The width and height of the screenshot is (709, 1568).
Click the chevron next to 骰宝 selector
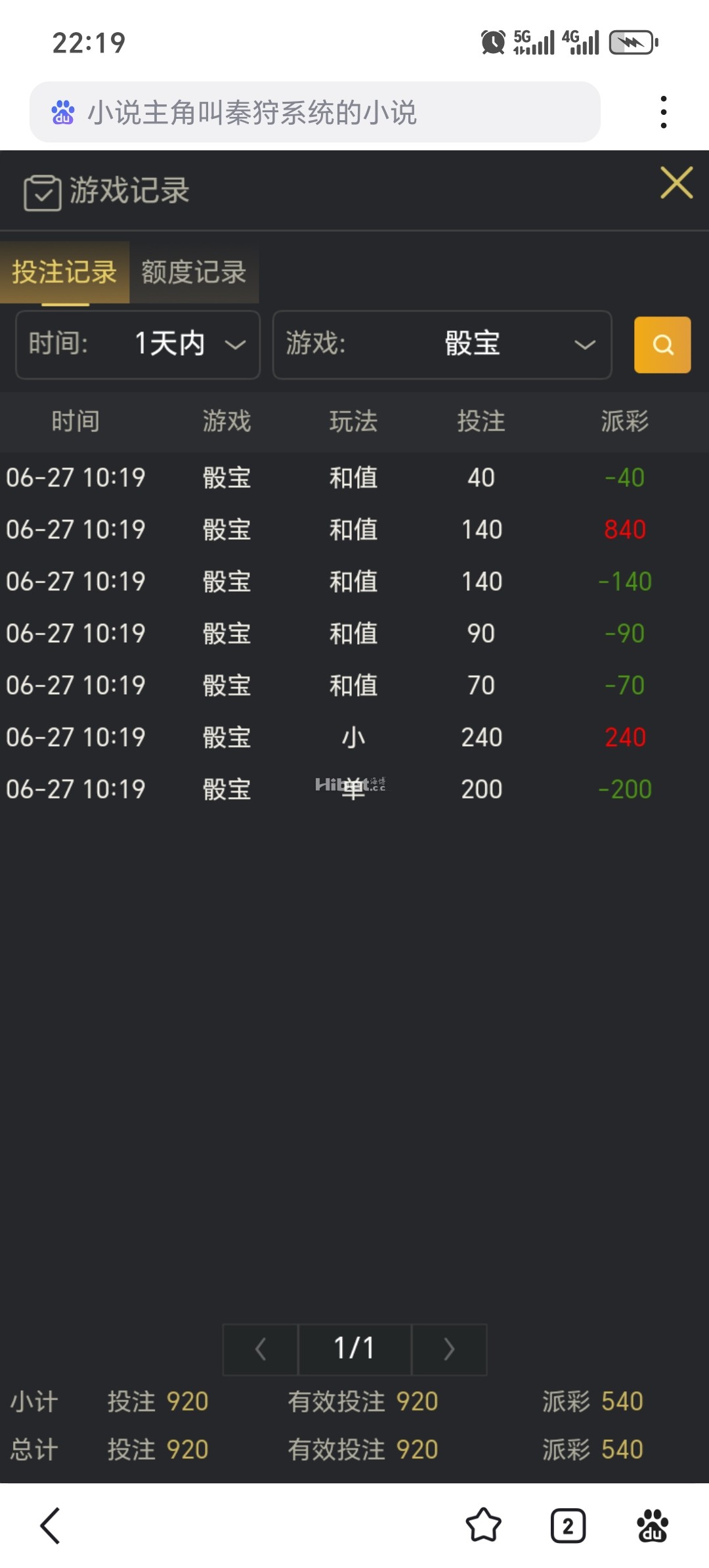[x=583, y=346]
